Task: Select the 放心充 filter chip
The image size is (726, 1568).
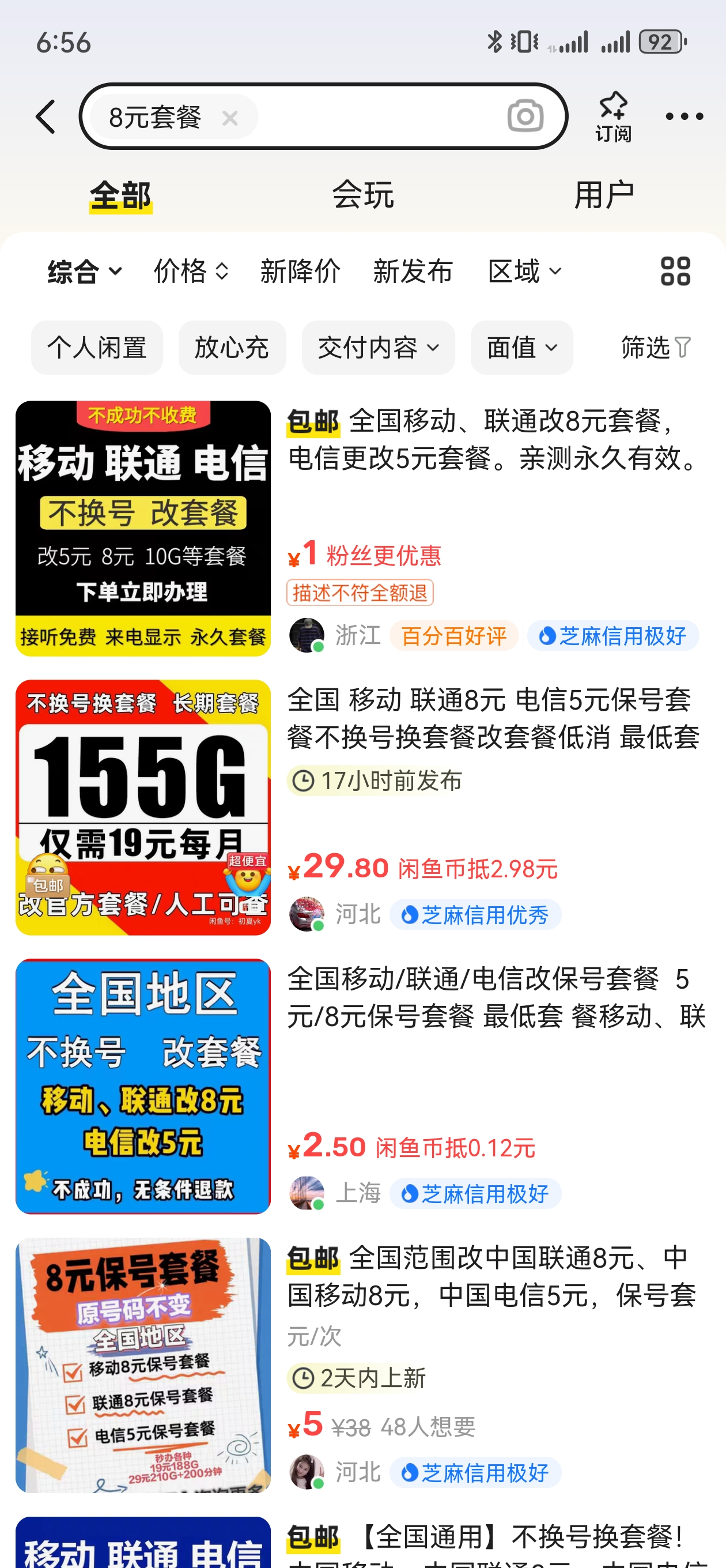Action: (x=232, y=348)
